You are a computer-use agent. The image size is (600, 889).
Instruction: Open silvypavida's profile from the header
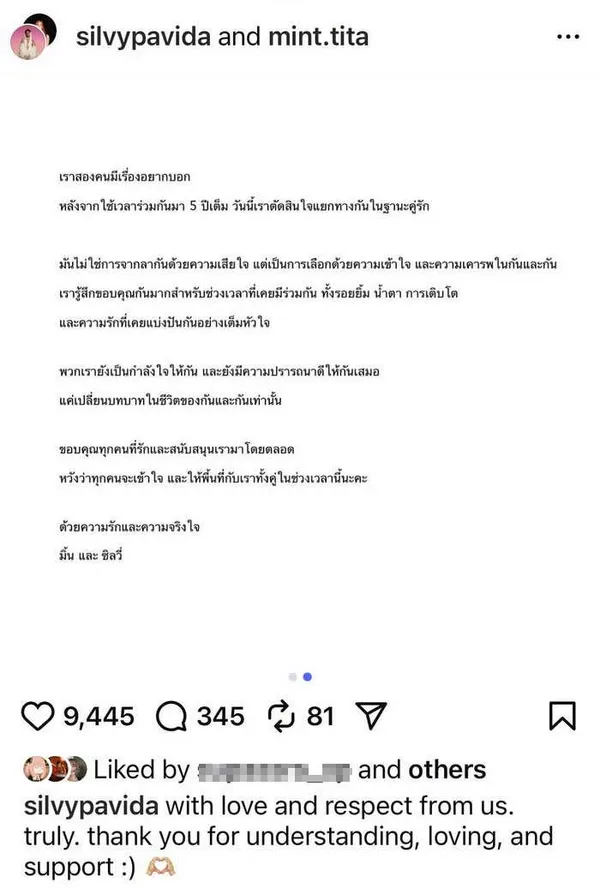pyautogui.click(x=143, y=38)
